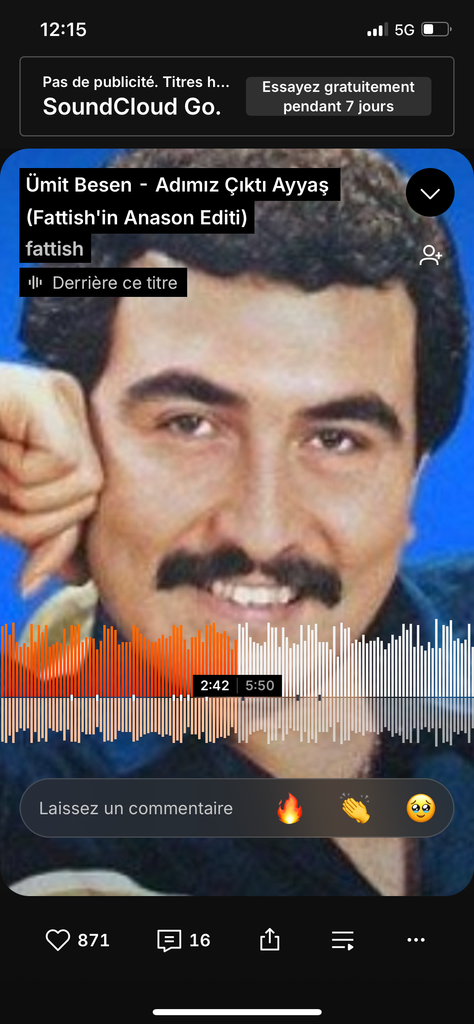The image size is (474, 1024).
Task: Open the play queue
Action: 343,940
